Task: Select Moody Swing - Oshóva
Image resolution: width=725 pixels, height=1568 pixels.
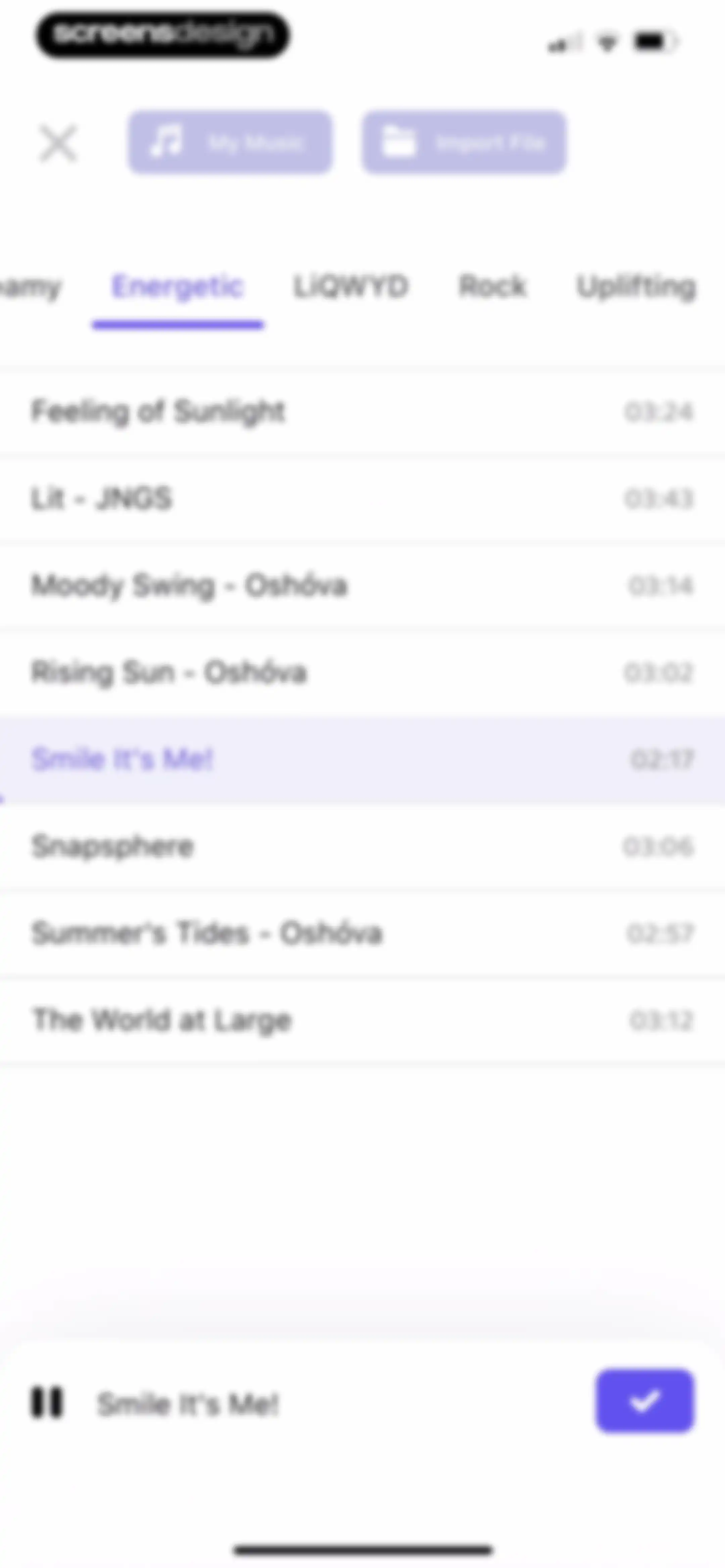Action: tap(362, 586)
